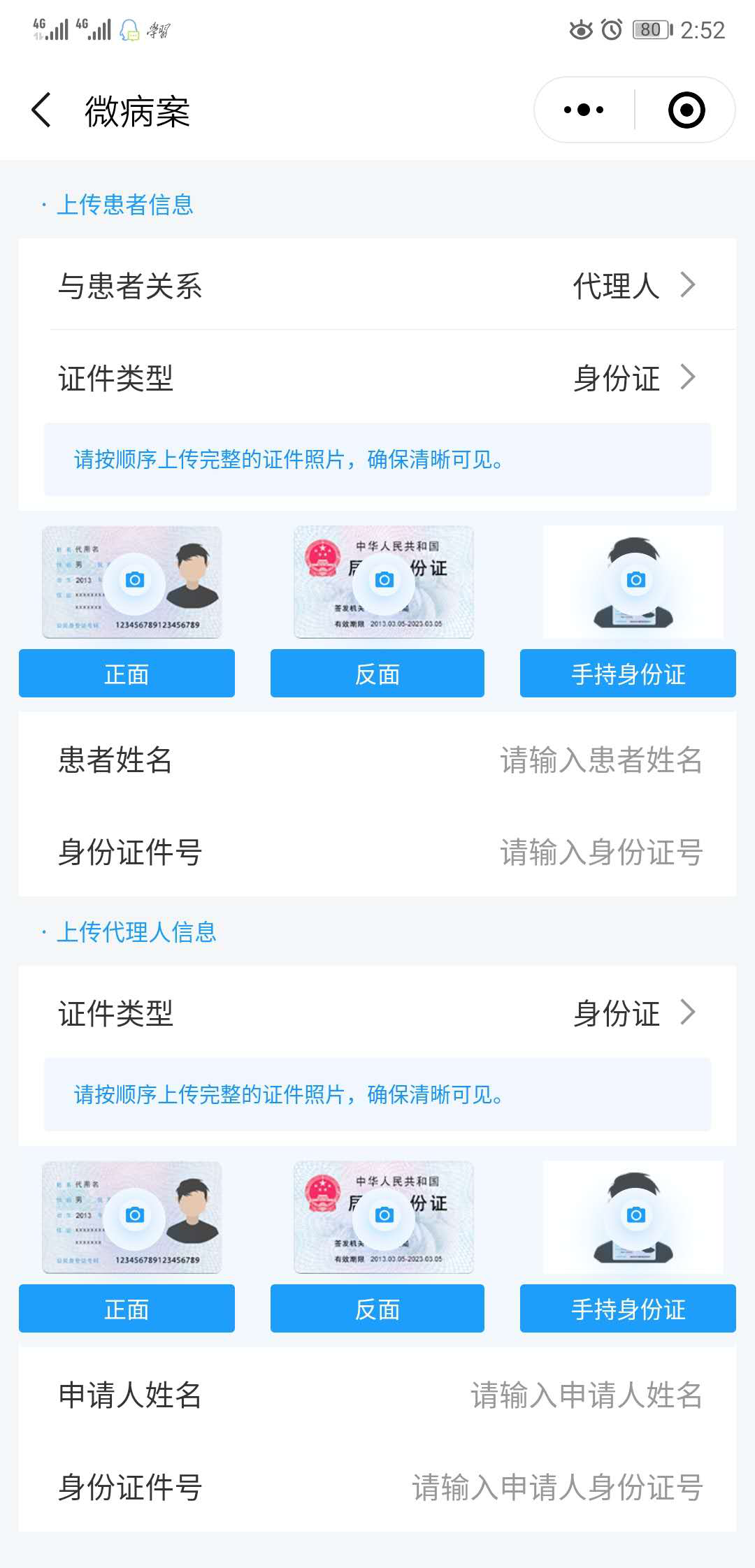755x1568 pixels.
Task: Close the mini program via circle icon
Action: point(686,110)
